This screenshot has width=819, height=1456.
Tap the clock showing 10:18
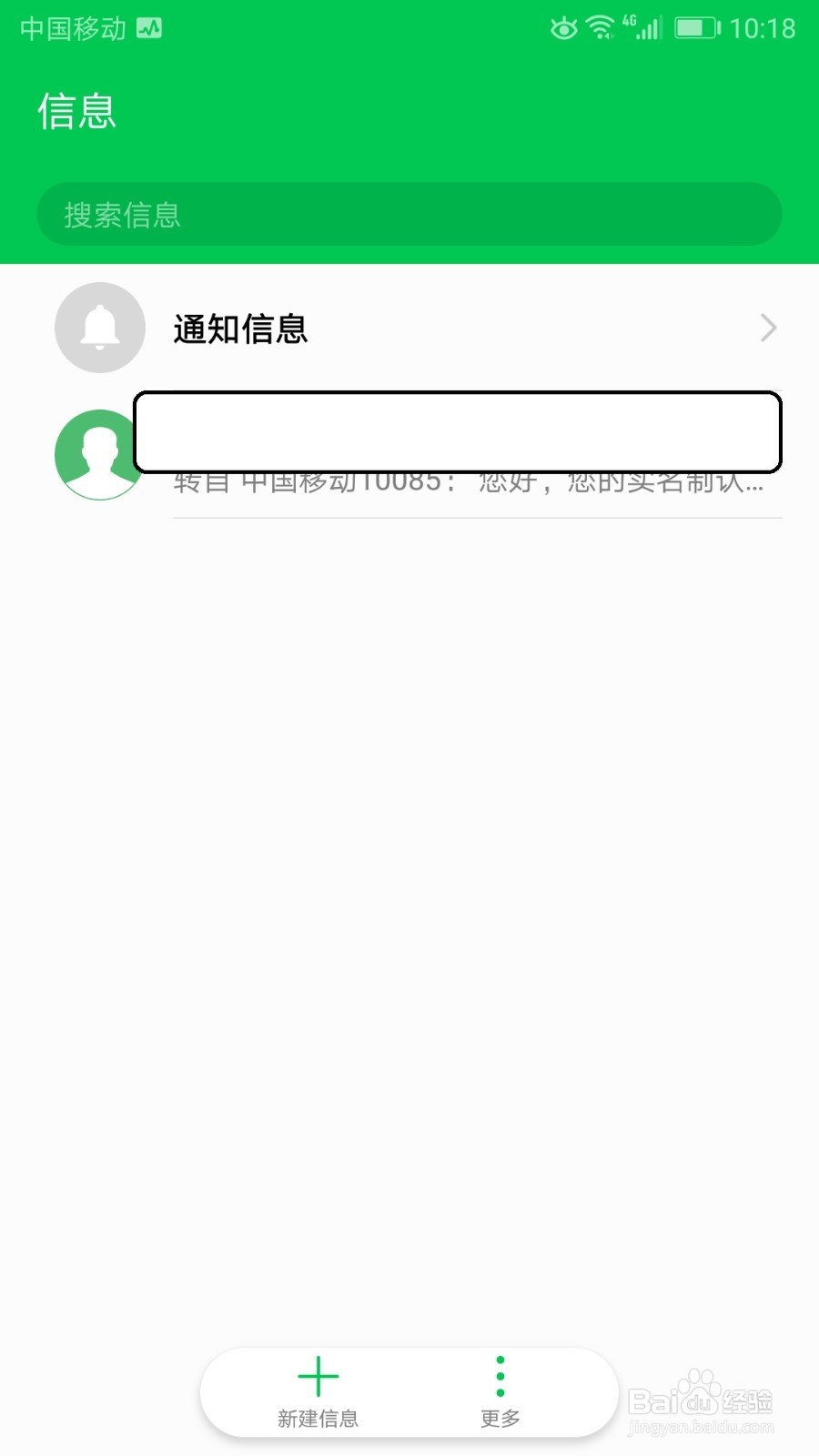tap(764, 28)
